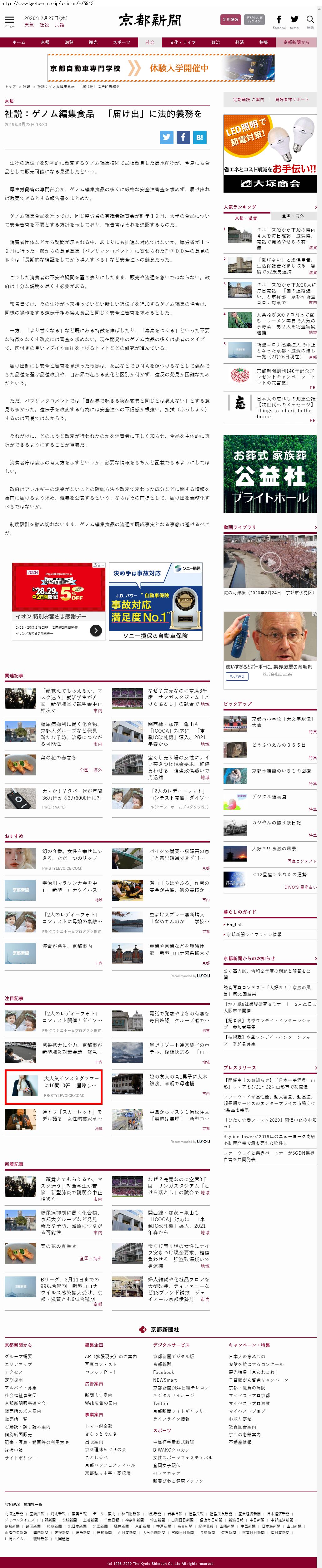
Task: Switch to the スポーツ tab
Action: coord(121,42)
